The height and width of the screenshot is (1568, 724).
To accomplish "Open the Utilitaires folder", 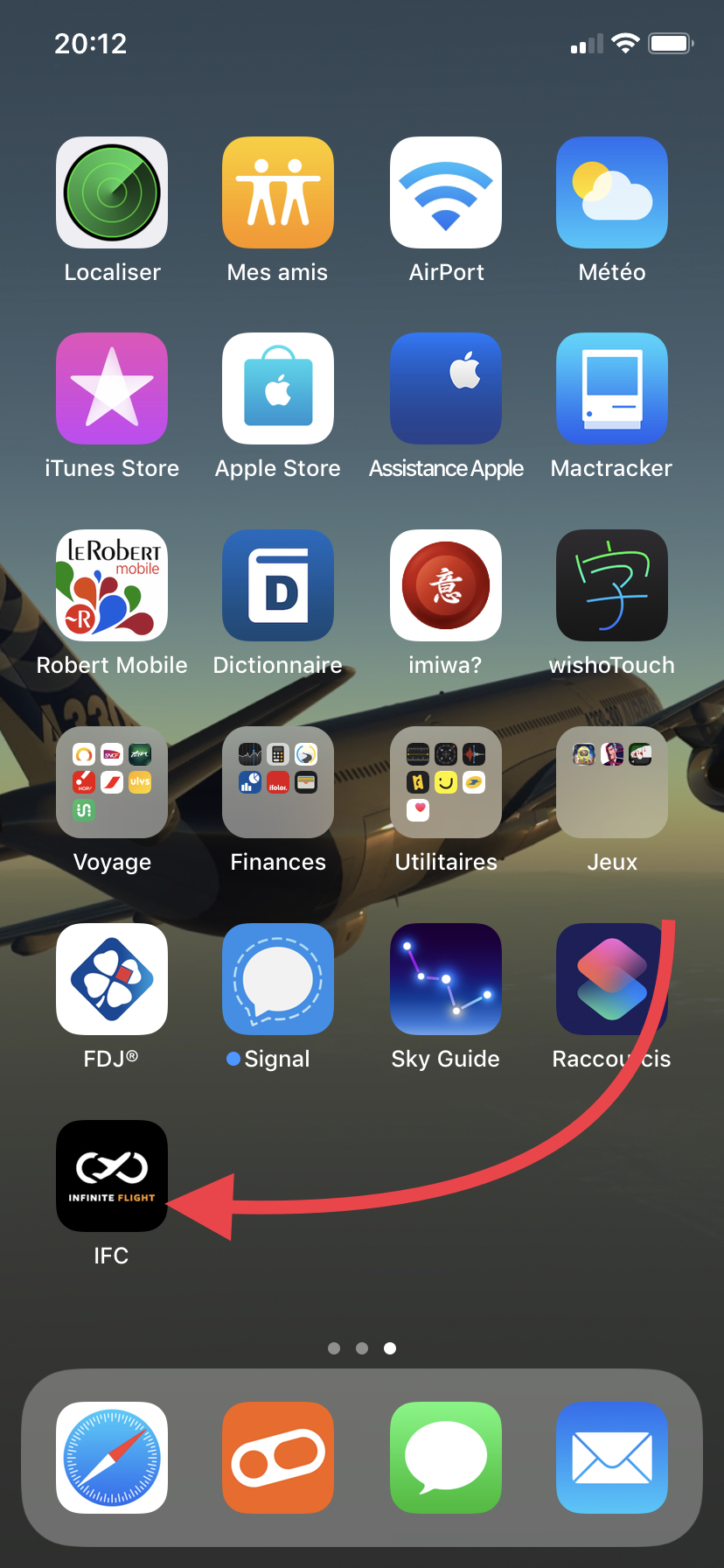I will [x=446, y=782].
